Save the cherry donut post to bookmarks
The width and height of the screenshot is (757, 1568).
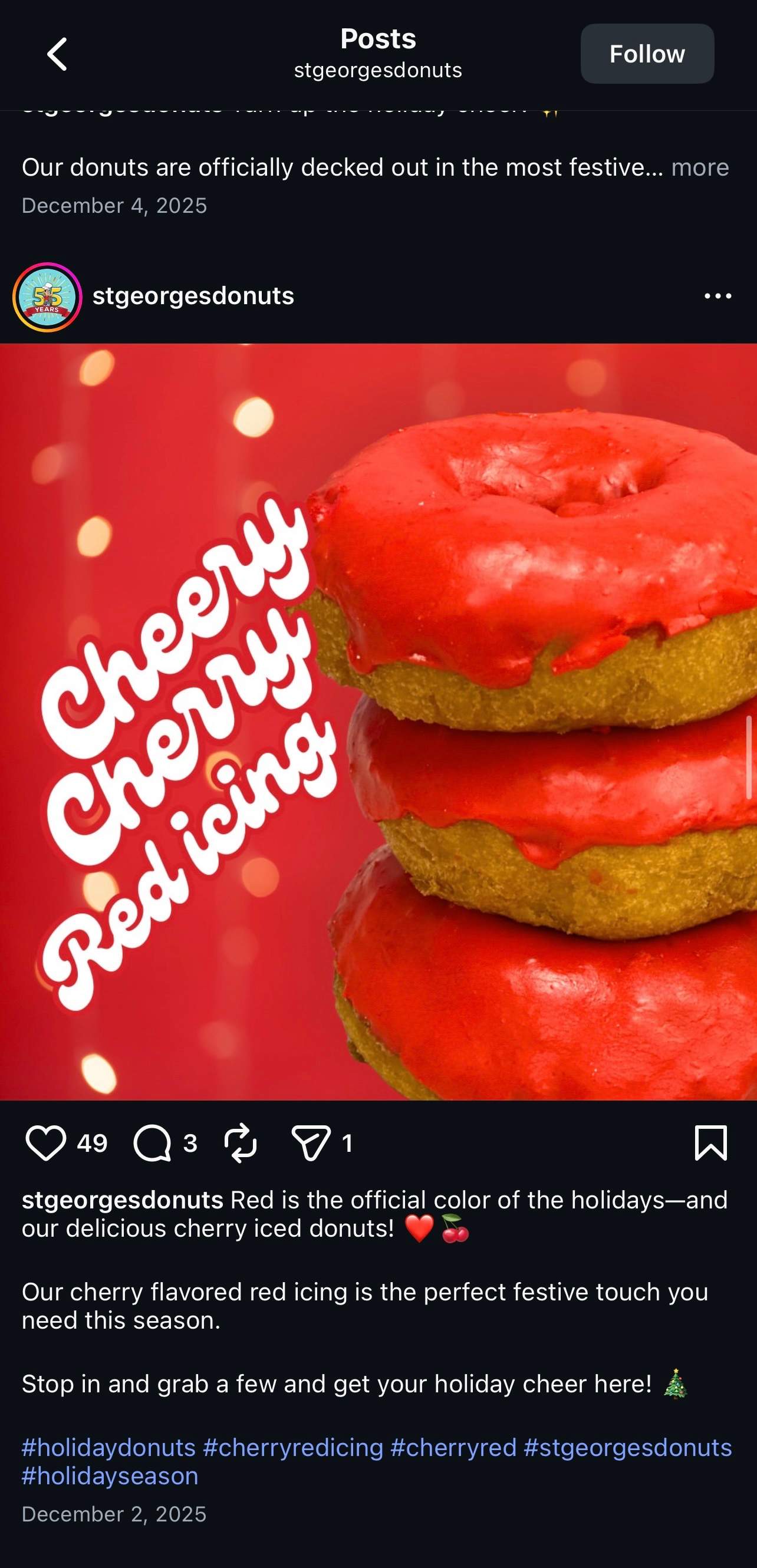tap(710, 1143)
